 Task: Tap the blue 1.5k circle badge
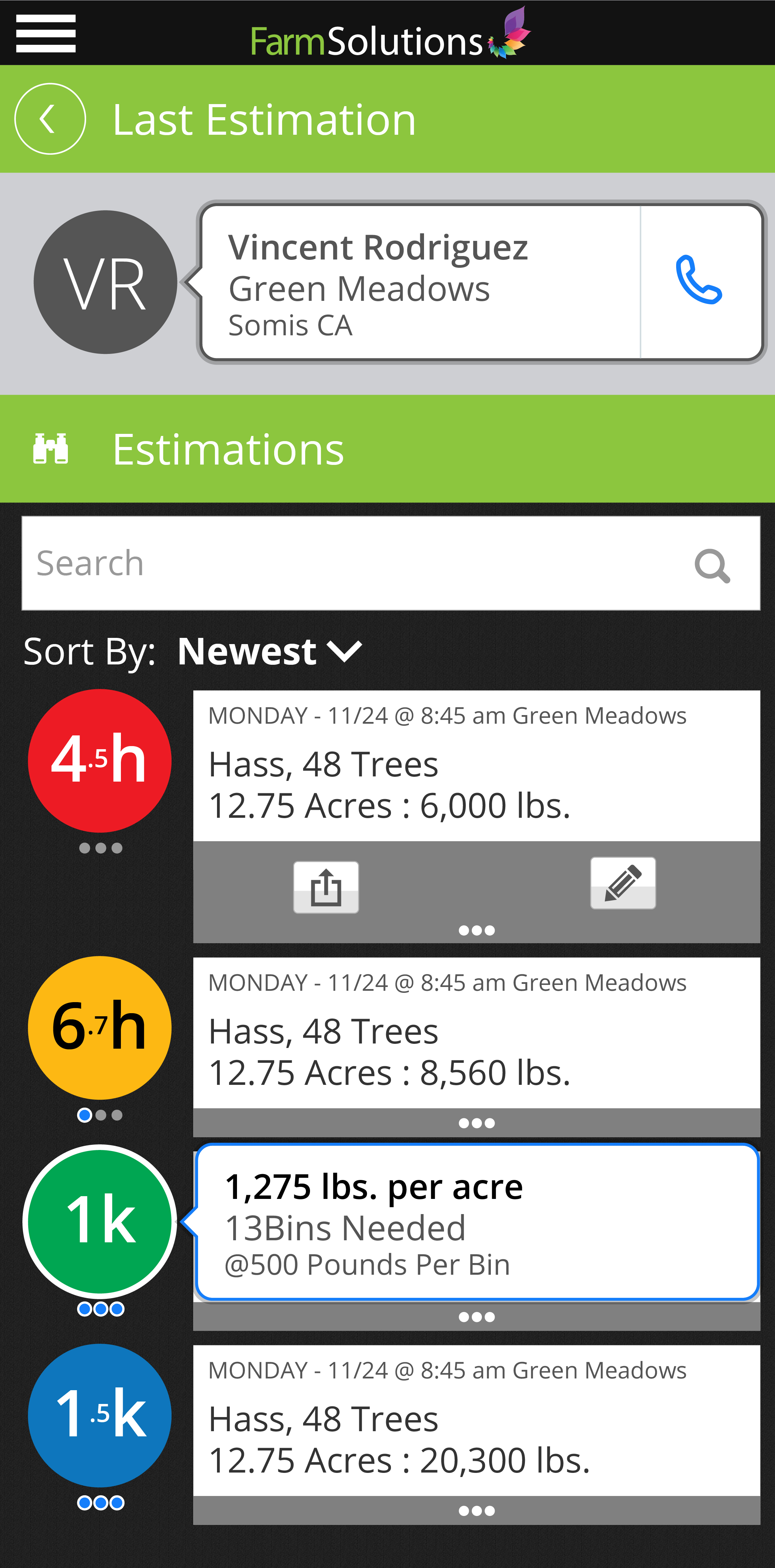click(x=100, y=1415)
